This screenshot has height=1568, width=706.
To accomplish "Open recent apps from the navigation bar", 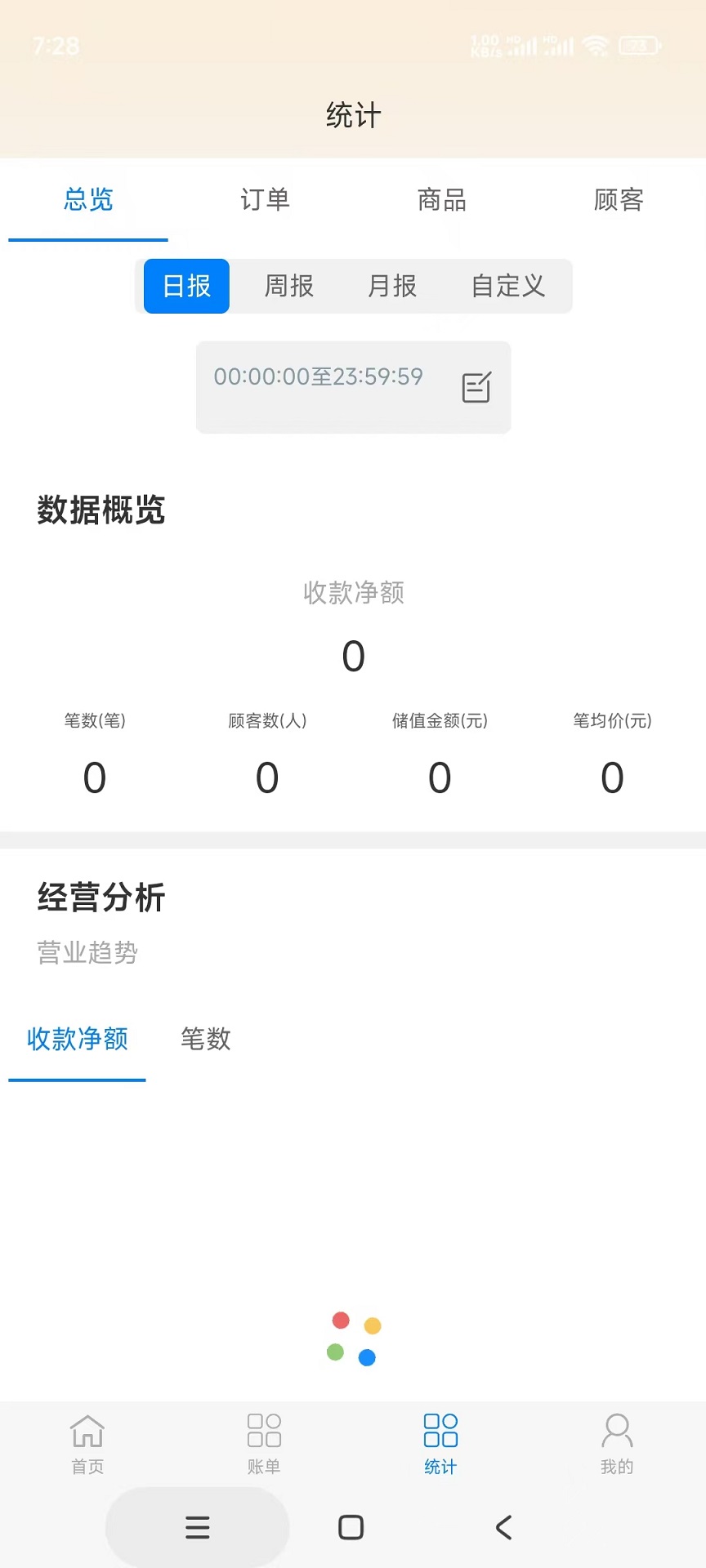I will 198,1527.
